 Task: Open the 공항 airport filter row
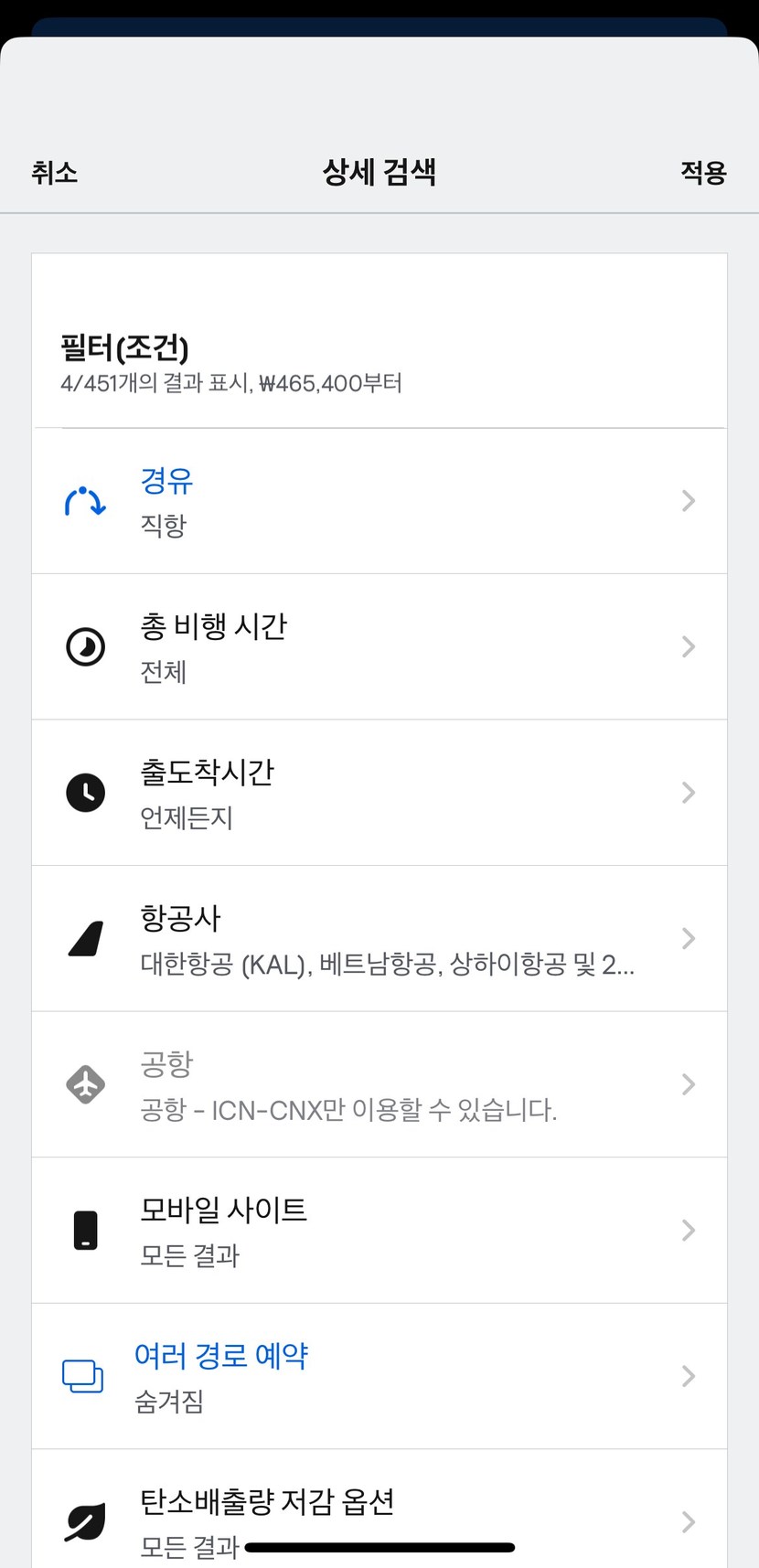pyautogui.click(x=379, y=1084)
